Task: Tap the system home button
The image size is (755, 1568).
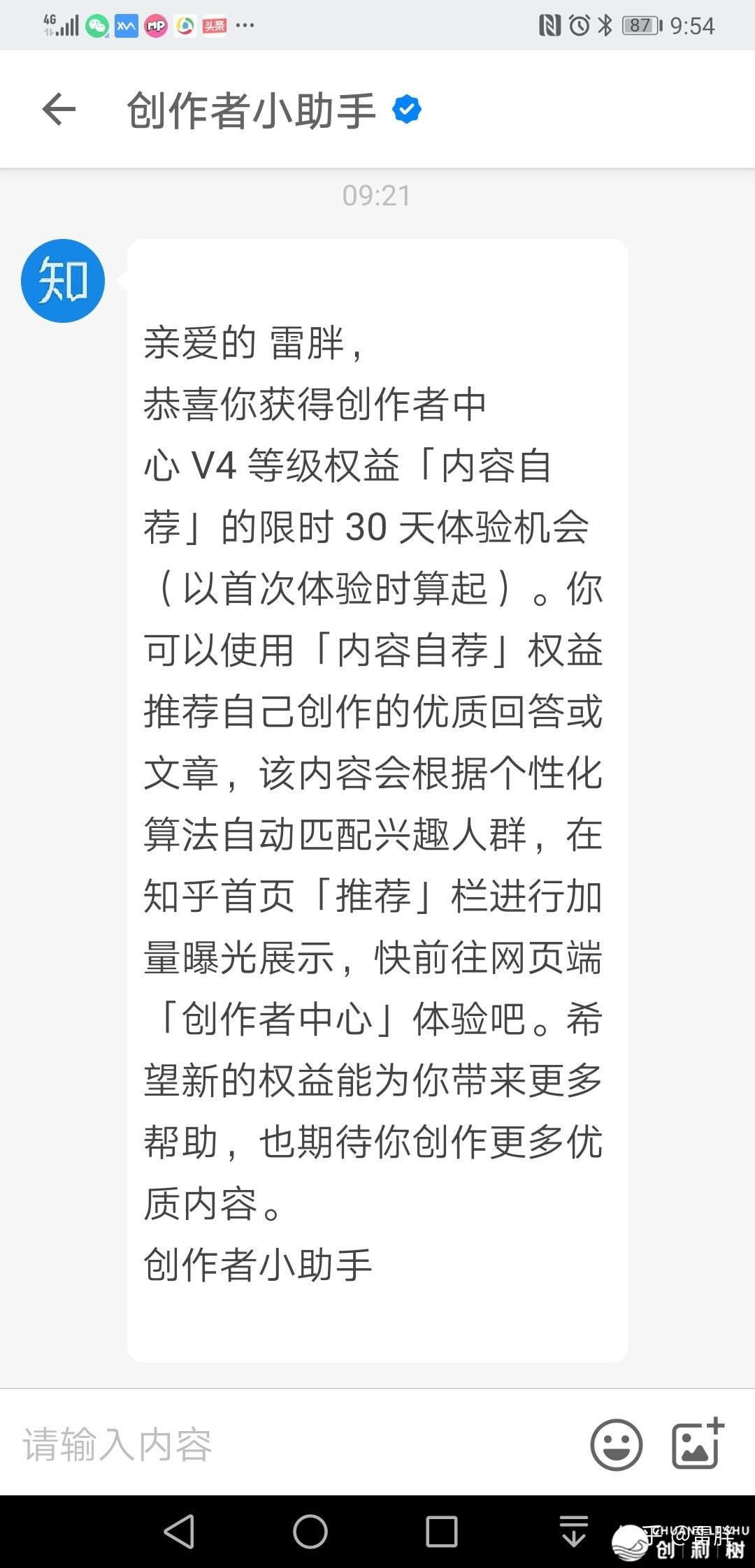Action: [x=310, y=1532]
